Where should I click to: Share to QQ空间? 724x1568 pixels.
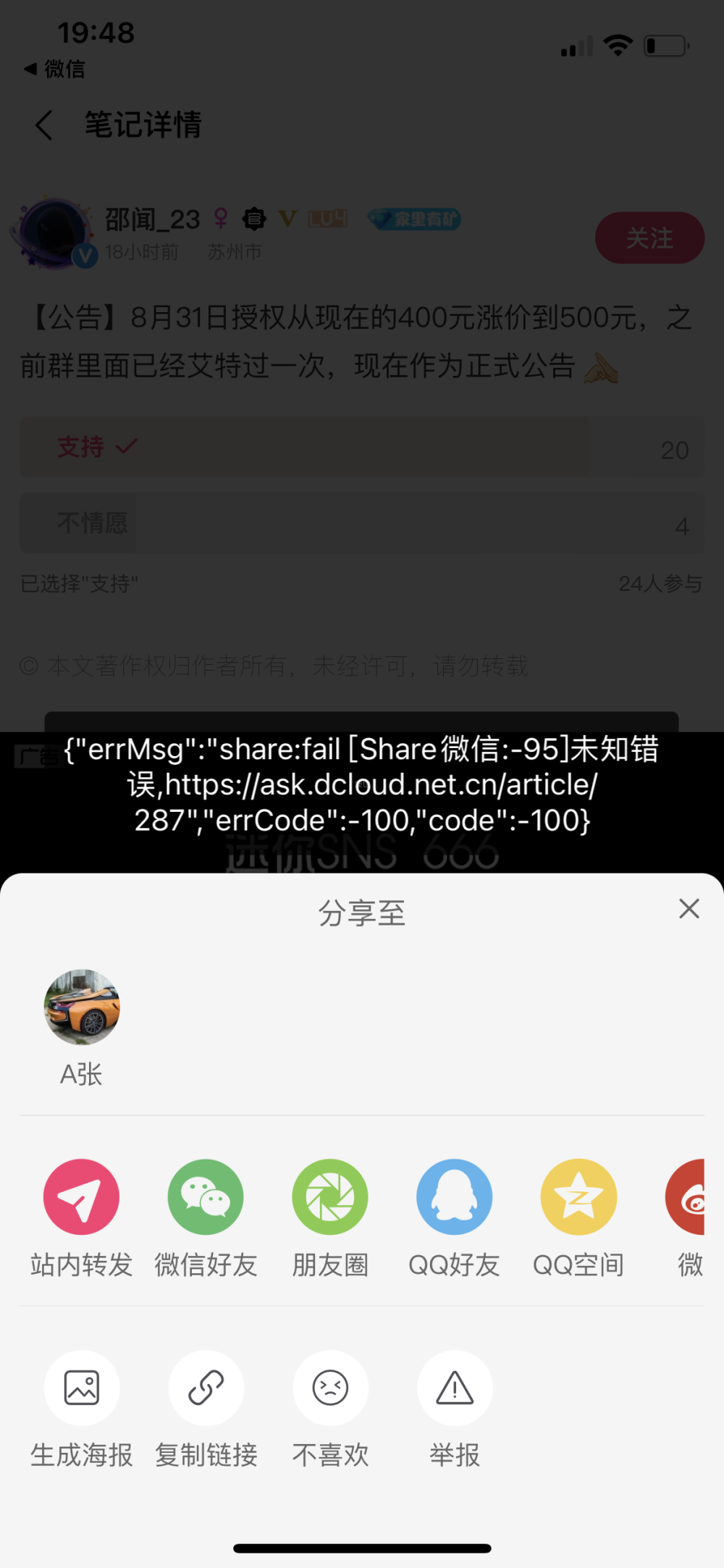click(578, 1197)
